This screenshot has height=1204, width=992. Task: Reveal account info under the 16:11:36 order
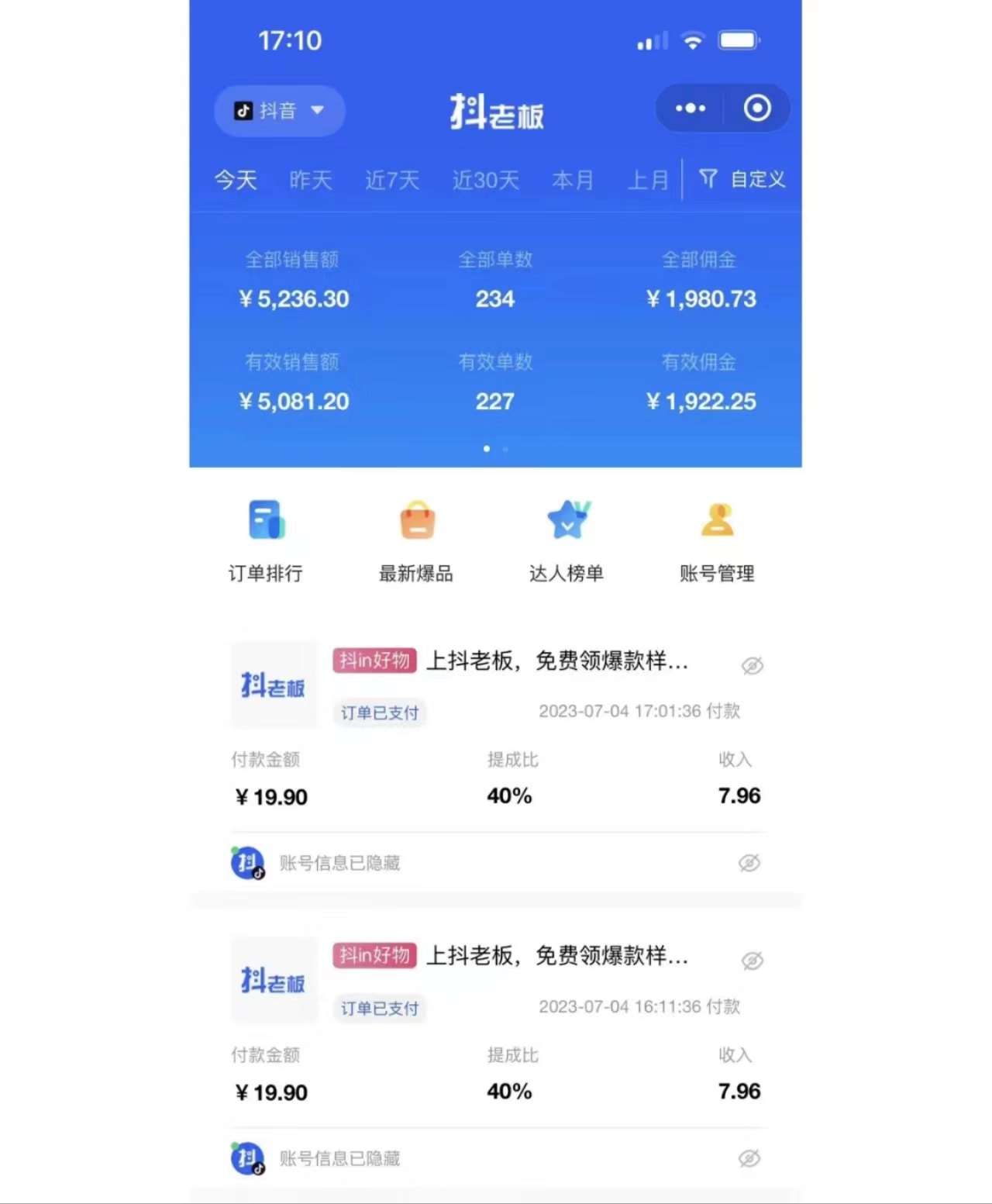pos(749,1157)
